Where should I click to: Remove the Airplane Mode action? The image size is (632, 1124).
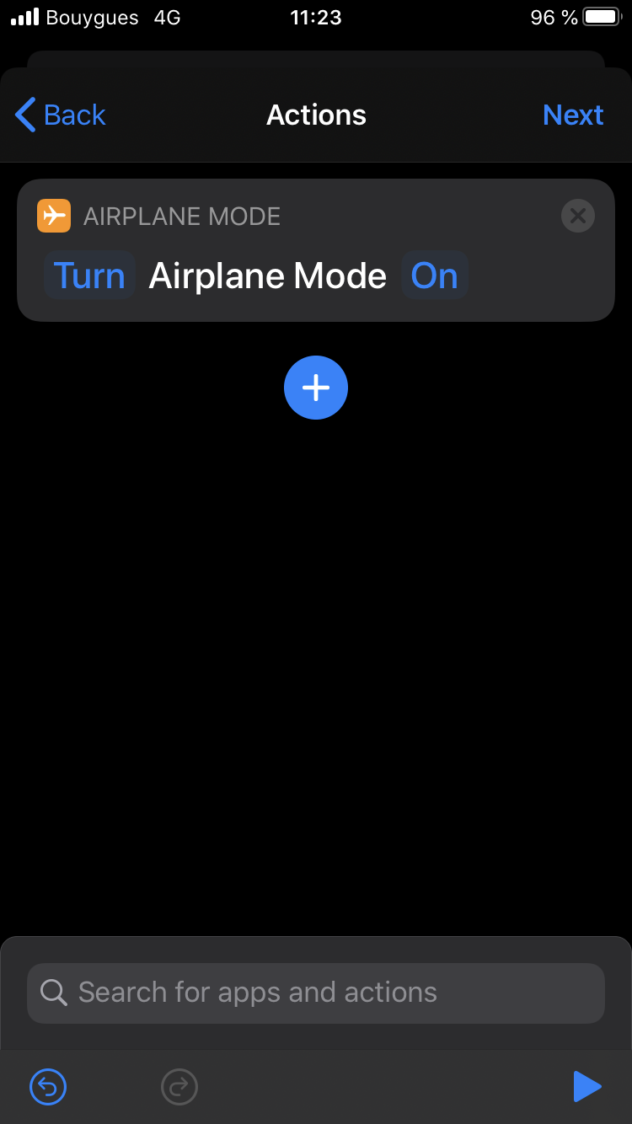(578, 216)
